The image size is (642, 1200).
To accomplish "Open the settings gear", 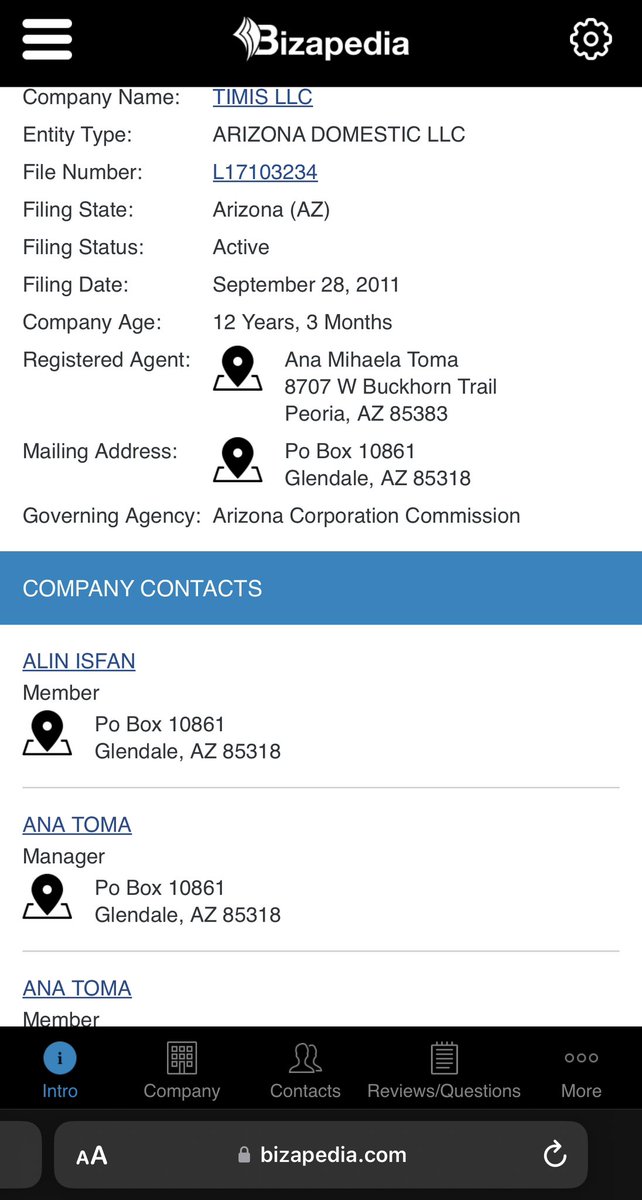I will click(x=590, y=40).
